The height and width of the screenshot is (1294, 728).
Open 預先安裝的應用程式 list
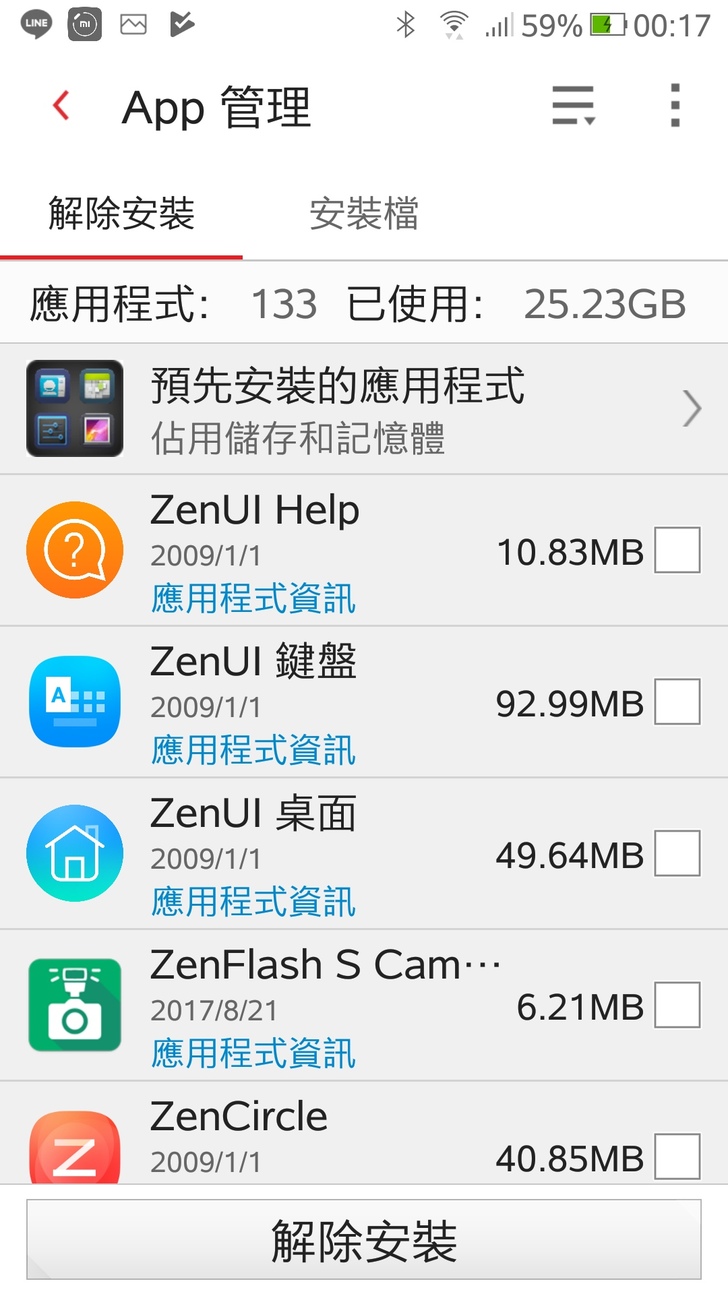point(364,409)
